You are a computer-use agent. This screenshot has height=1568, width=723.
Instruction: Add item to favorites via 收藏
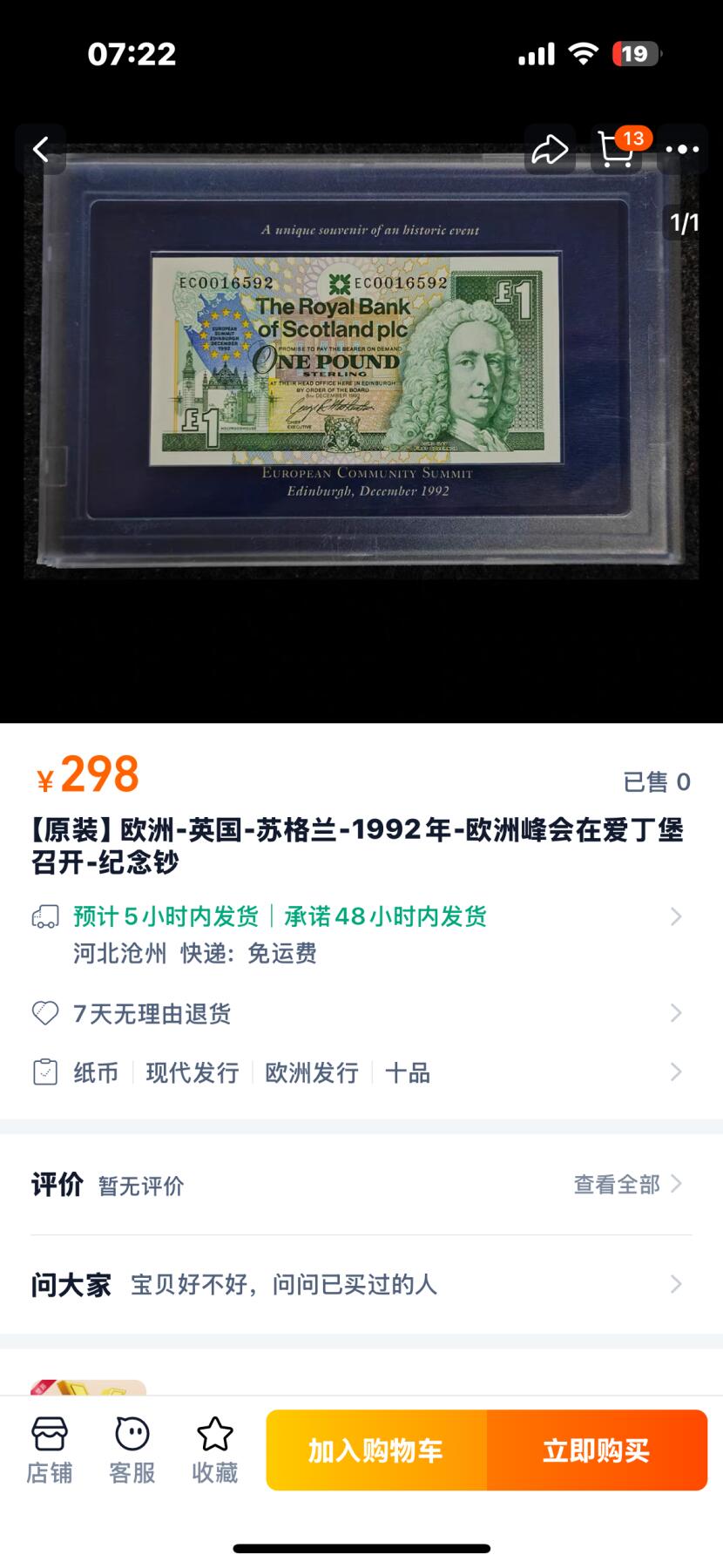pos(214,1450)
